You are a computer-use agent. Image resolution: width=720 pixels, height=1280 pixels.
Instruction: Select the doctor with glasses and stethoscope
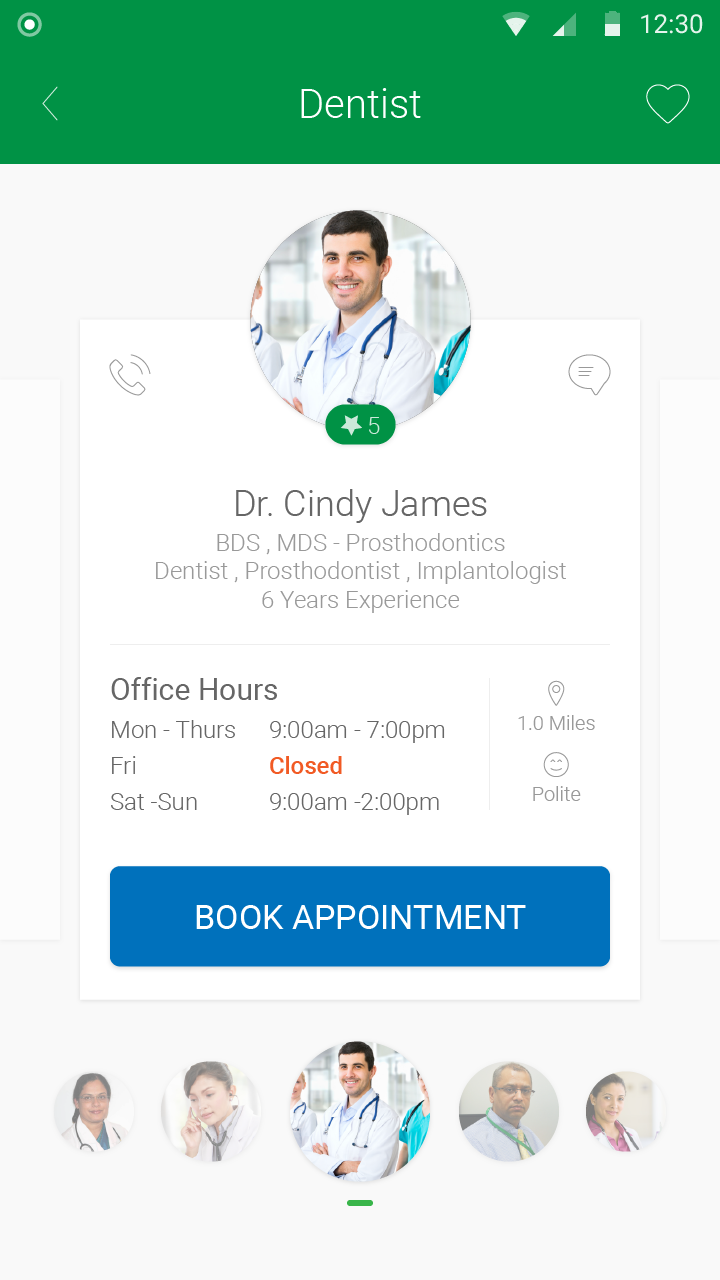click(x=94, y=1112)
